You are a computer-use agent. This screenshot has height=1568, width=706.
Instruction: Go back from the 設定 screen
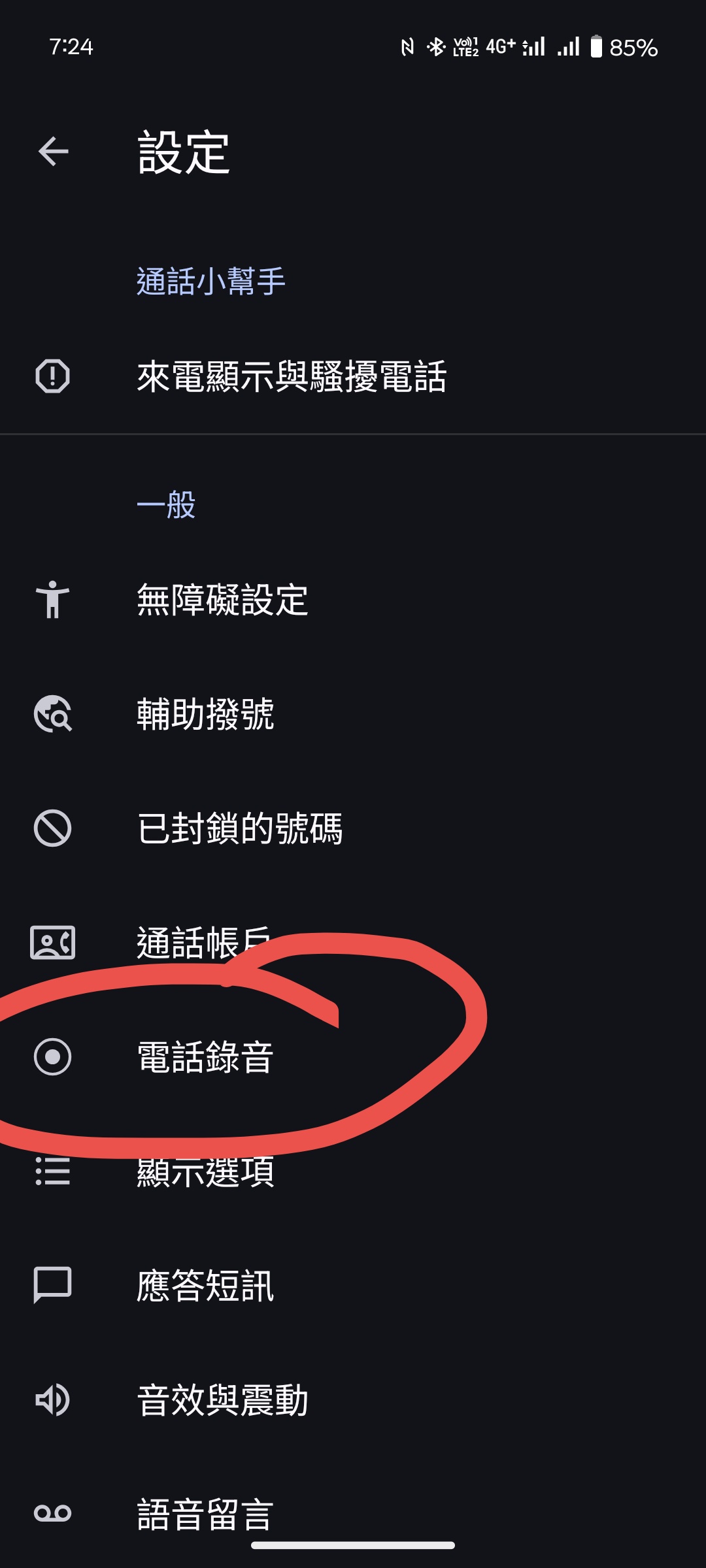[54, 152]
